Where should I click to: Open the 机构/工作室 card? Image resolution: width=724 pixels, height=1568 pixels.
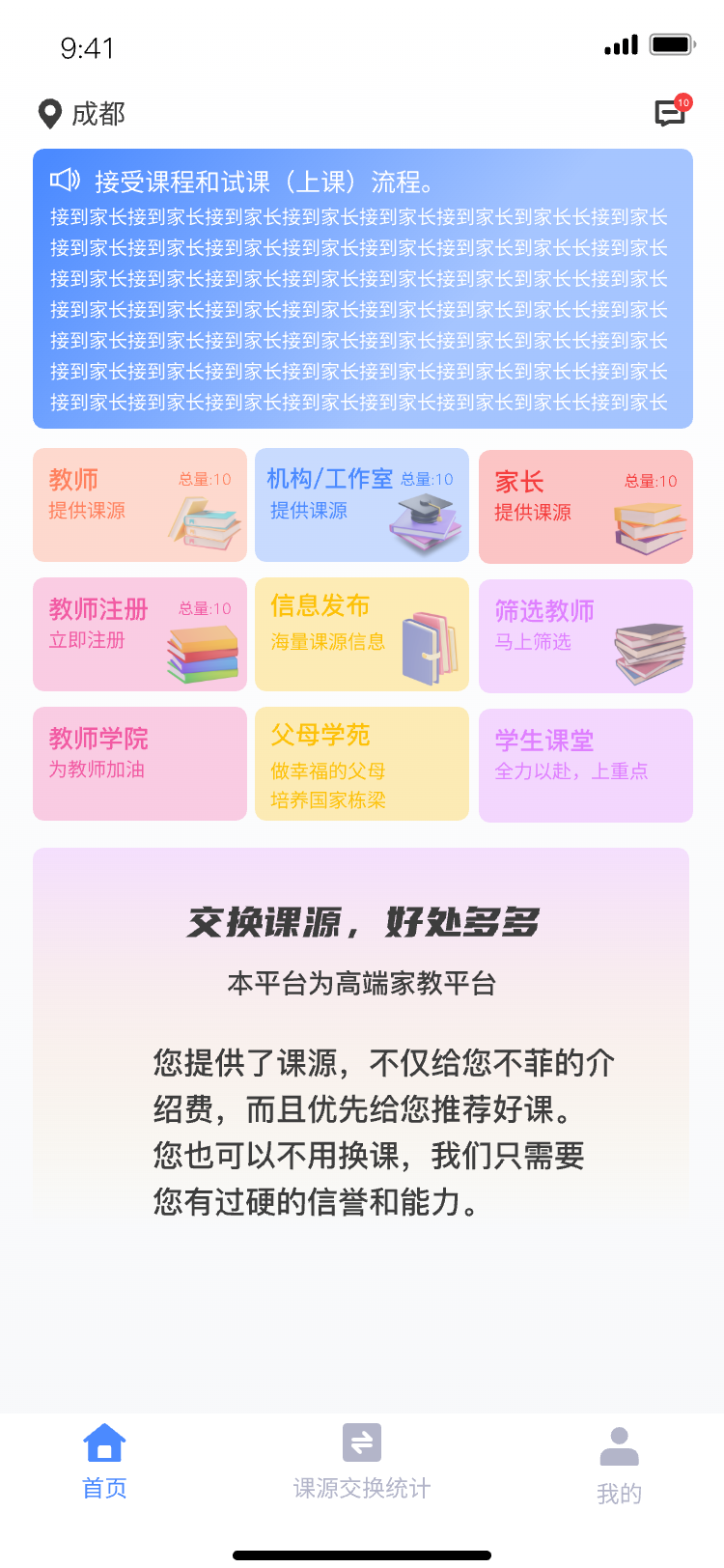pyautogui.click(x=362, y=504)
